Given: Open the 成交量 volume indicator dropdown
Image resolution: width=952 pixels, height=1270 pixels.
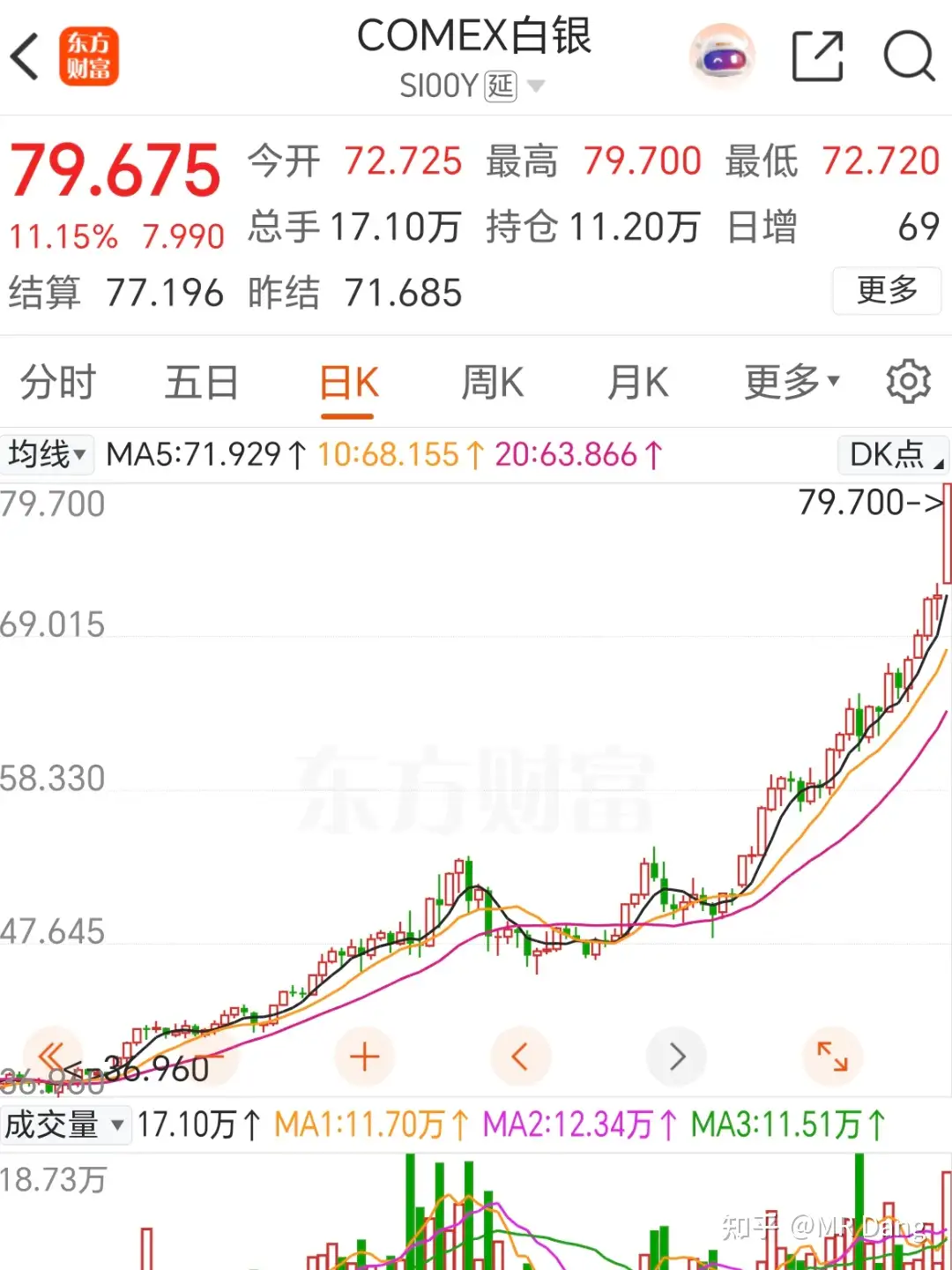Looking at the screenshot, I should (66, 1124).
